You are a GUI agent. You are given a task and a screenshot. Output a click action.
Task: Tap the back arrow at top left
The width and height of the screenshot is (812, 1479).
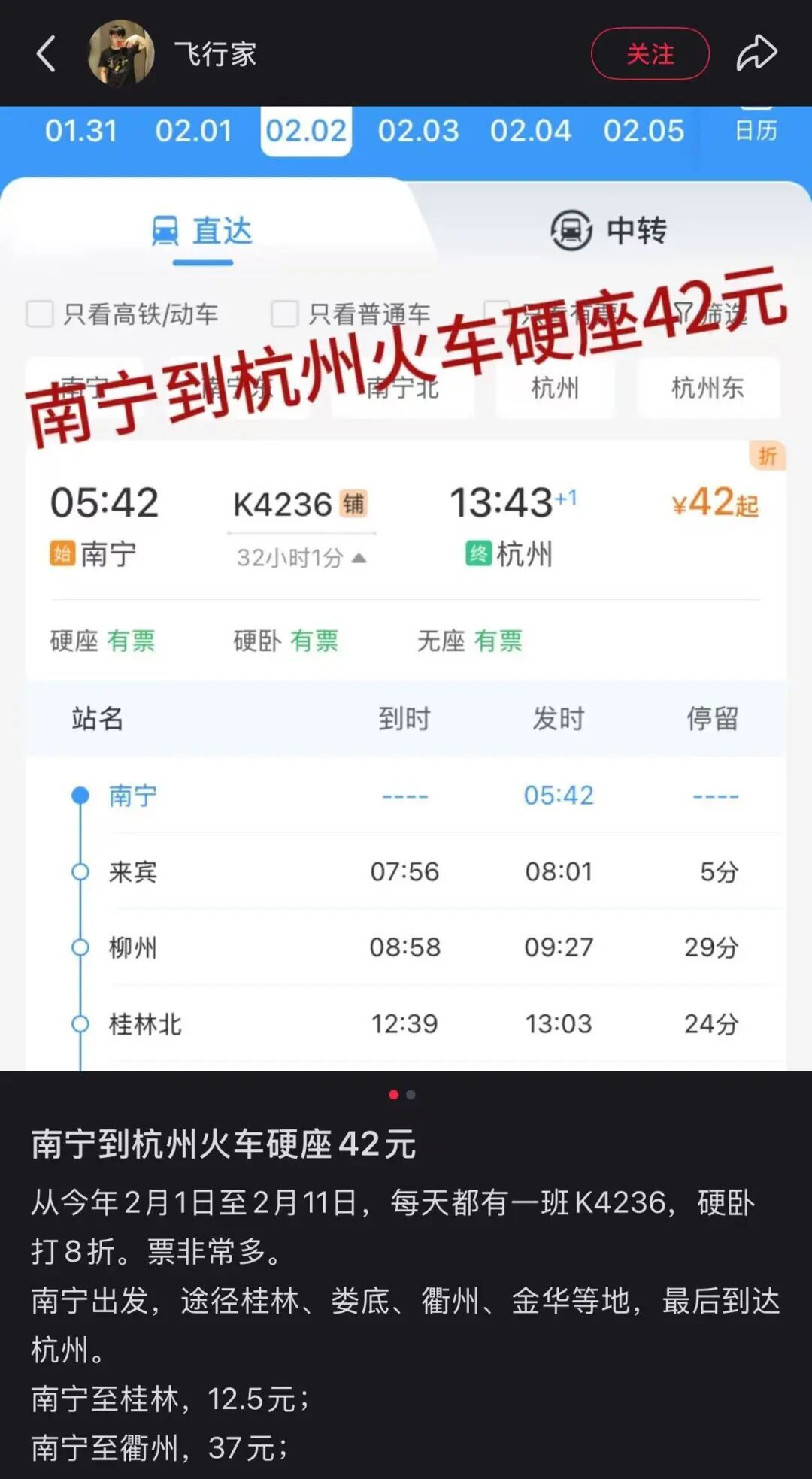(x=47, y=53)
